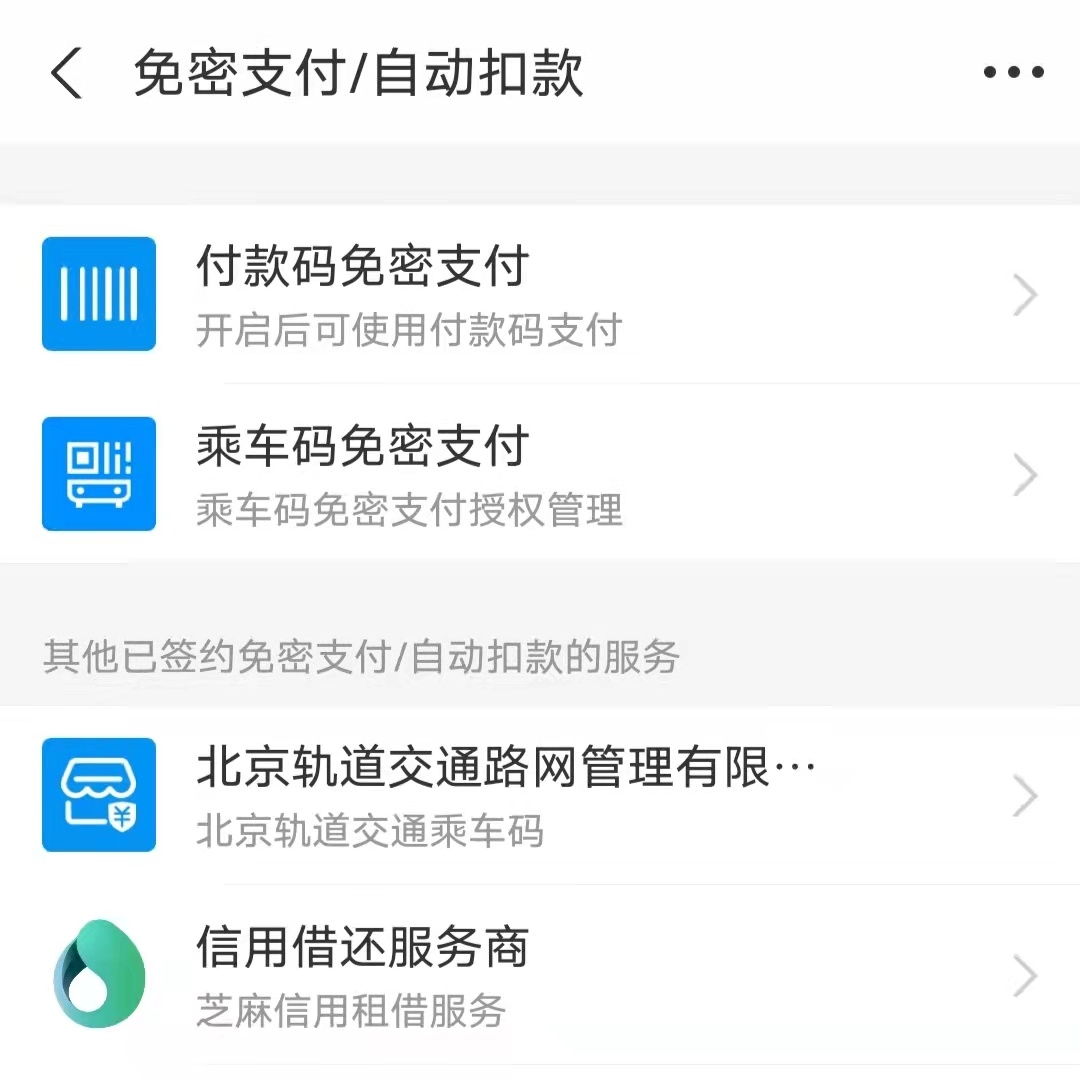View 北京轨道交通路网管理有限 service details
1080x1080 pixels.
click(x=540, y=795)
